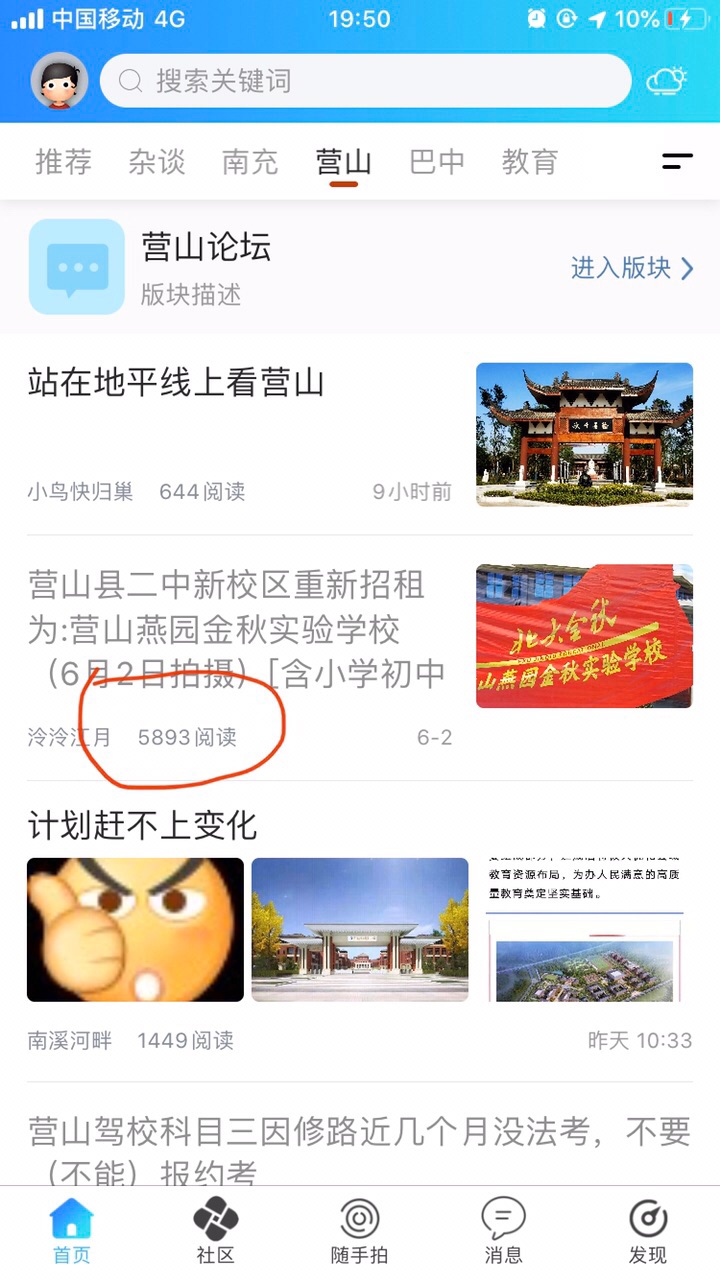Select the 巴中 tab
Image resolution: width=720 pixels, height=1280 pixels.
pos(437,161)
